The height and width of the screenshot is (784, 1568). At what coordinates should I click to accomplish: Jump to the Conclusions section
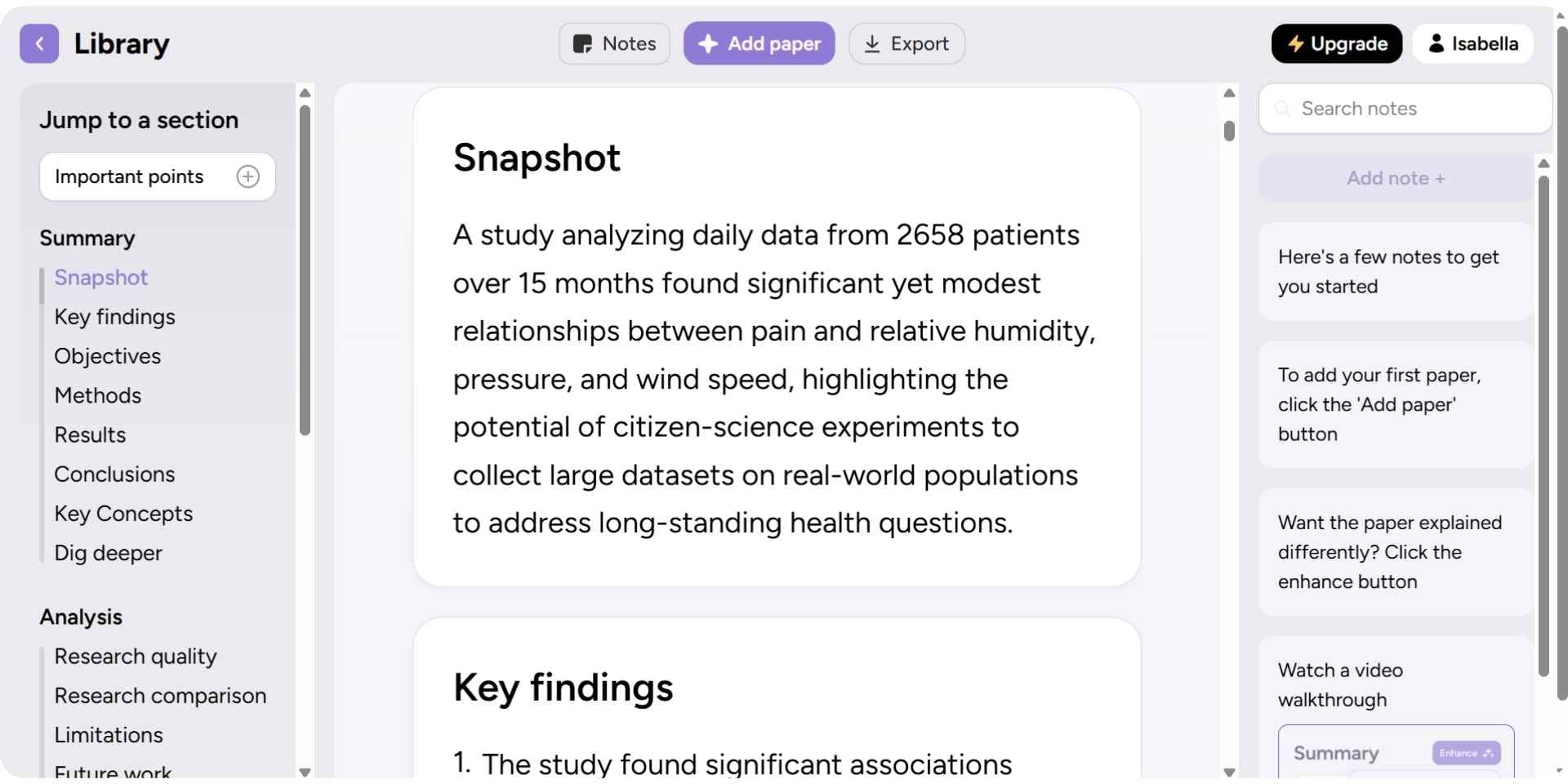click(x=114, y=474)
